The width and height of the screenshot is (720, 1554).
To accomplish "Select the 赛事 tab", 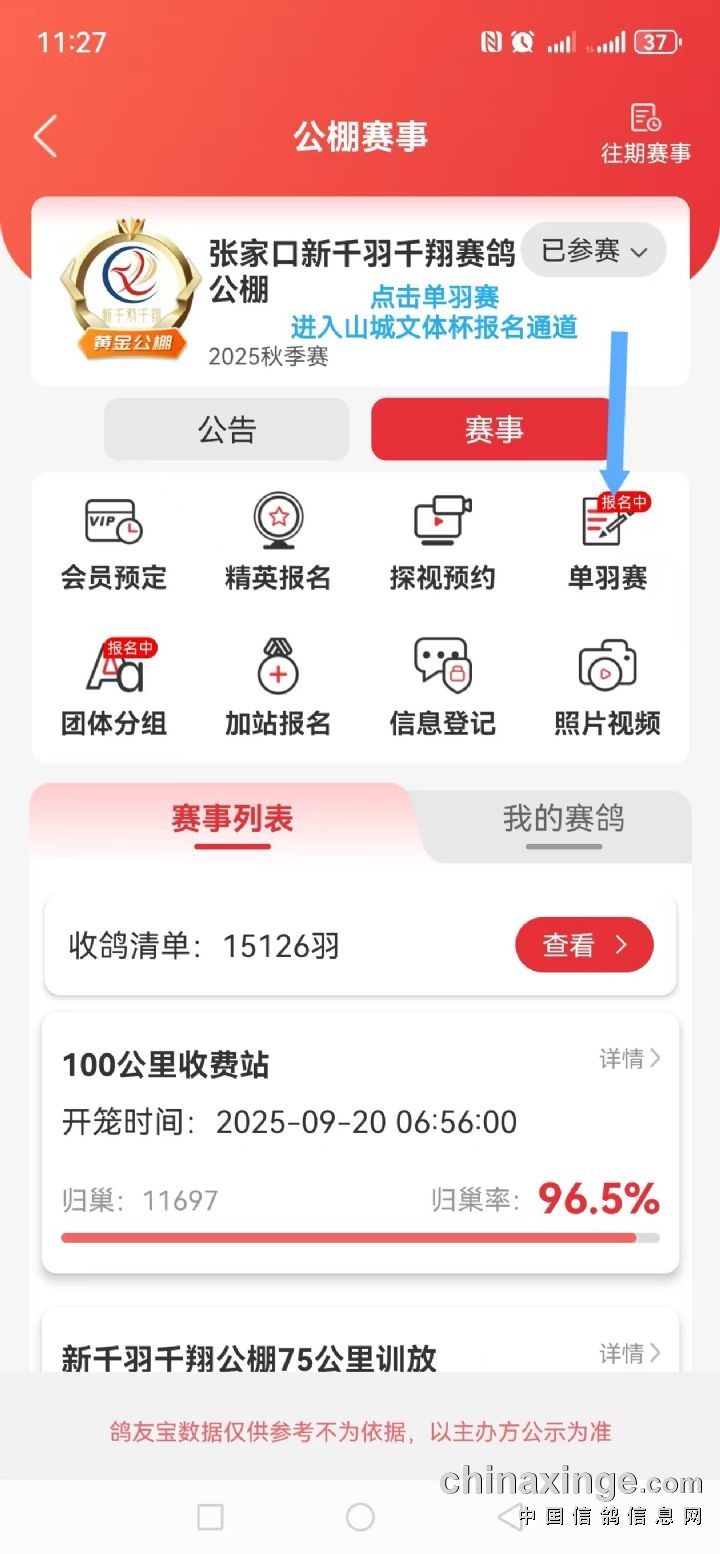I will (492, 430).
